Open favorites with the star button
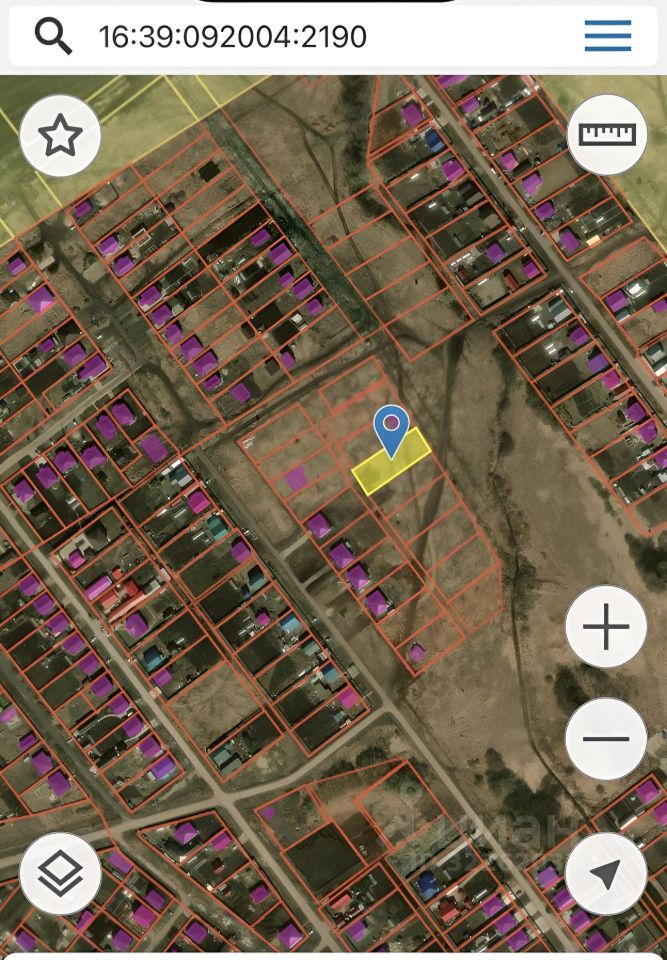Image resolution: width=667 pixels, height=960 pixels. (x=60, y=136)
